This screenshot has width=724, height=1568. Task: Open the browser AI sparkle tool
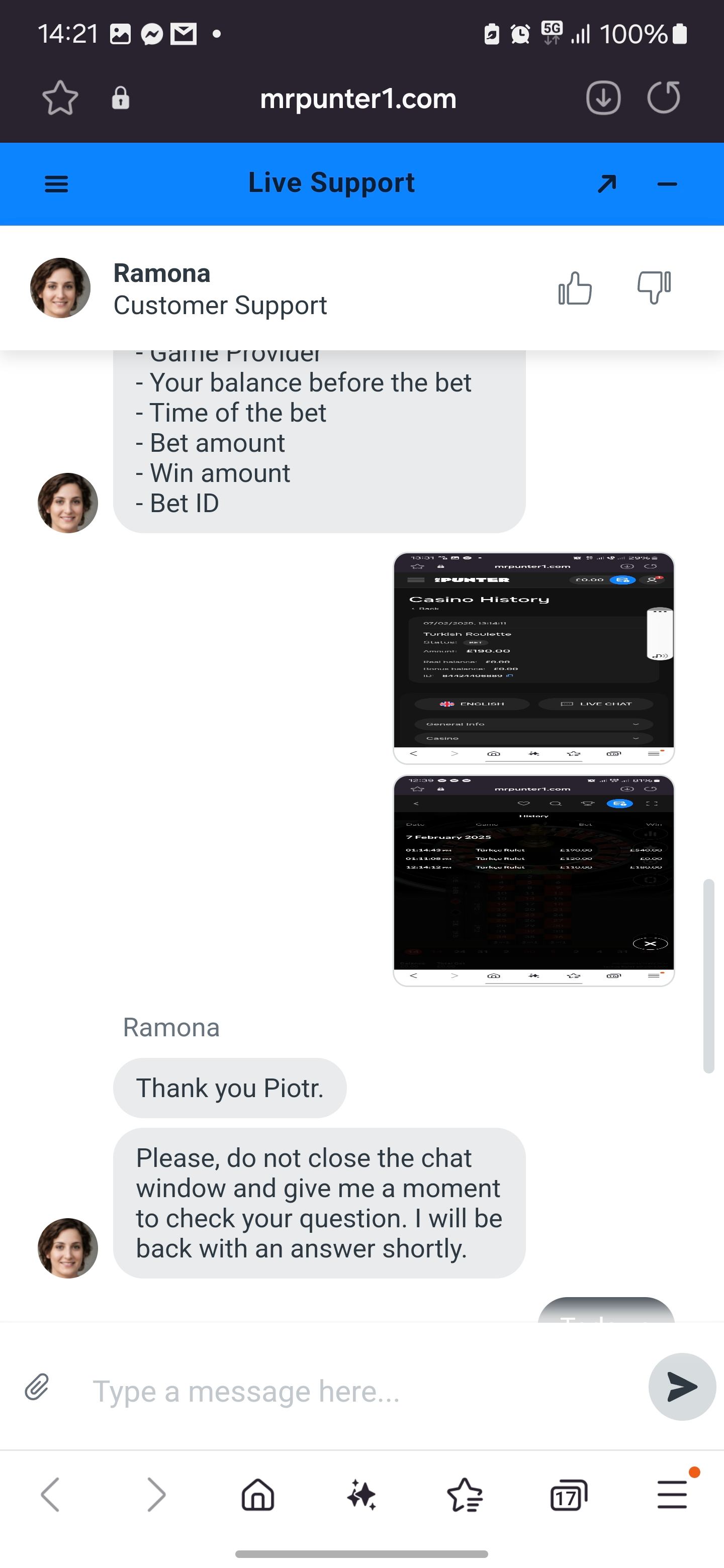361,1494
